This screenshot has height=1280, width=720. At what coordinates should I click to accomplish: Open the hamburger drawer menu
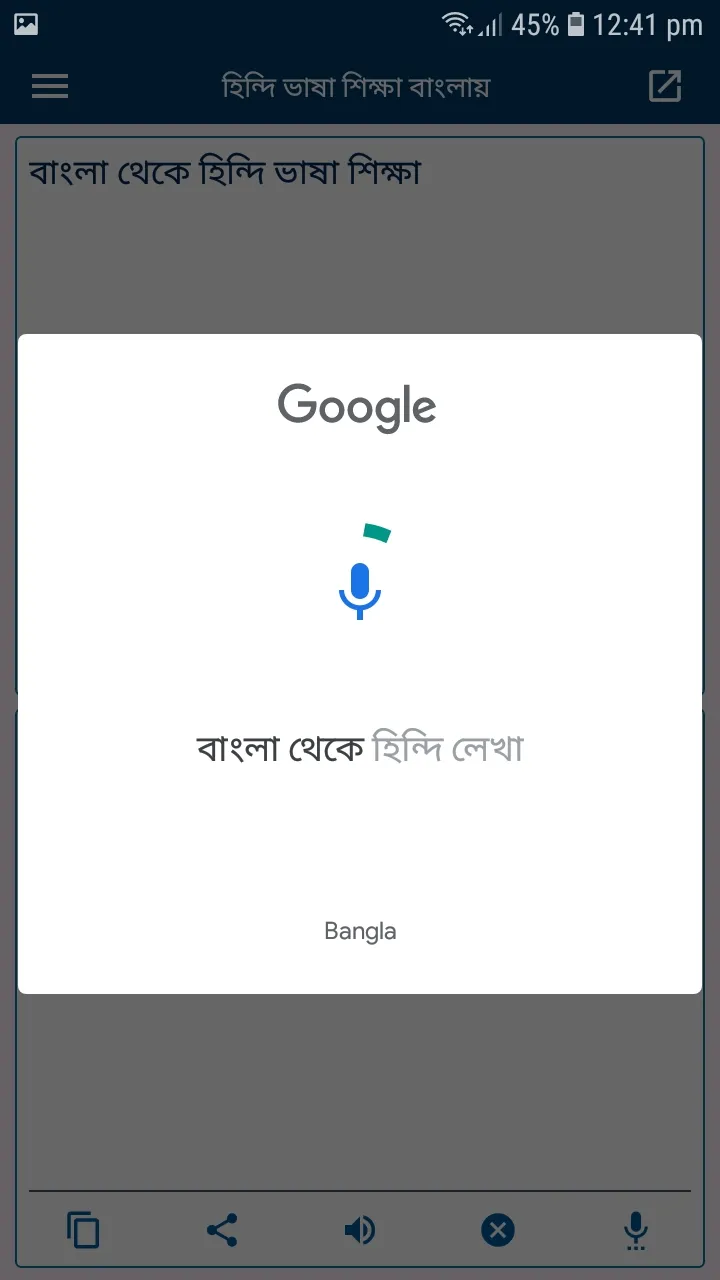pos(50,86)
